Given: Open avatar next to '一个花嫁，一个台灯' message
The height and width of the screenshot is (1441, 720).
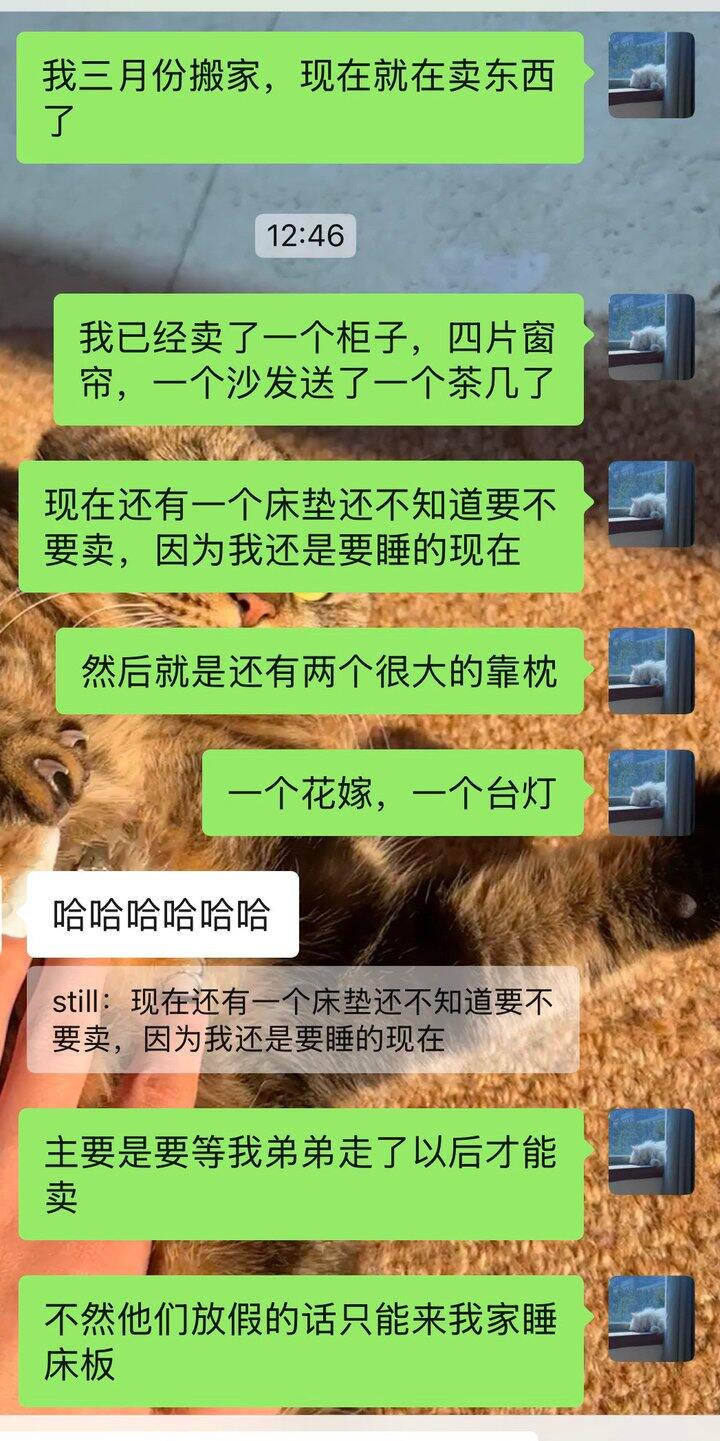Looking at the screenshot, I should (651, 793).
